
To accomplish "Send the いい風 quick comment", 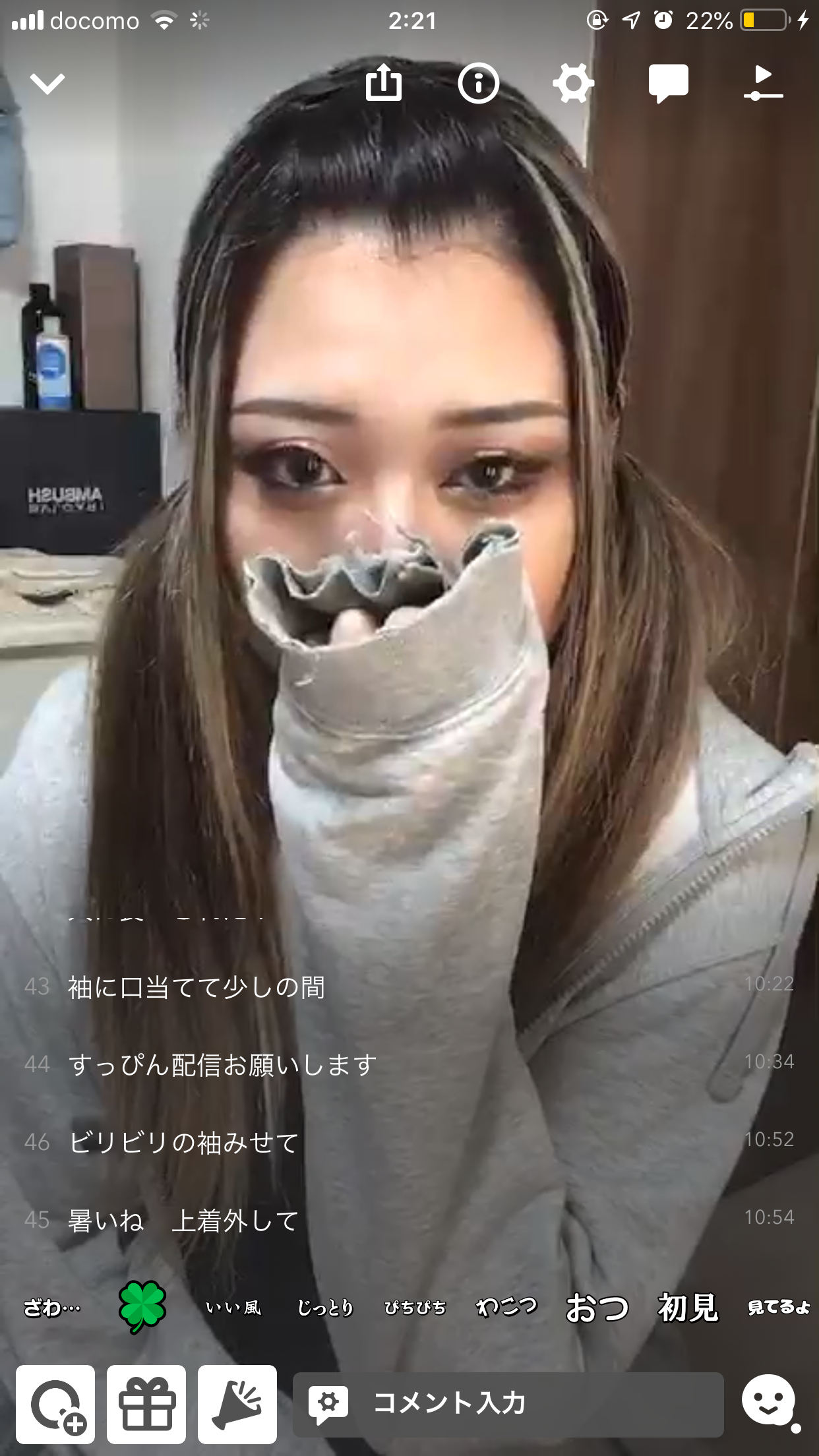I will pos(233,1307).
